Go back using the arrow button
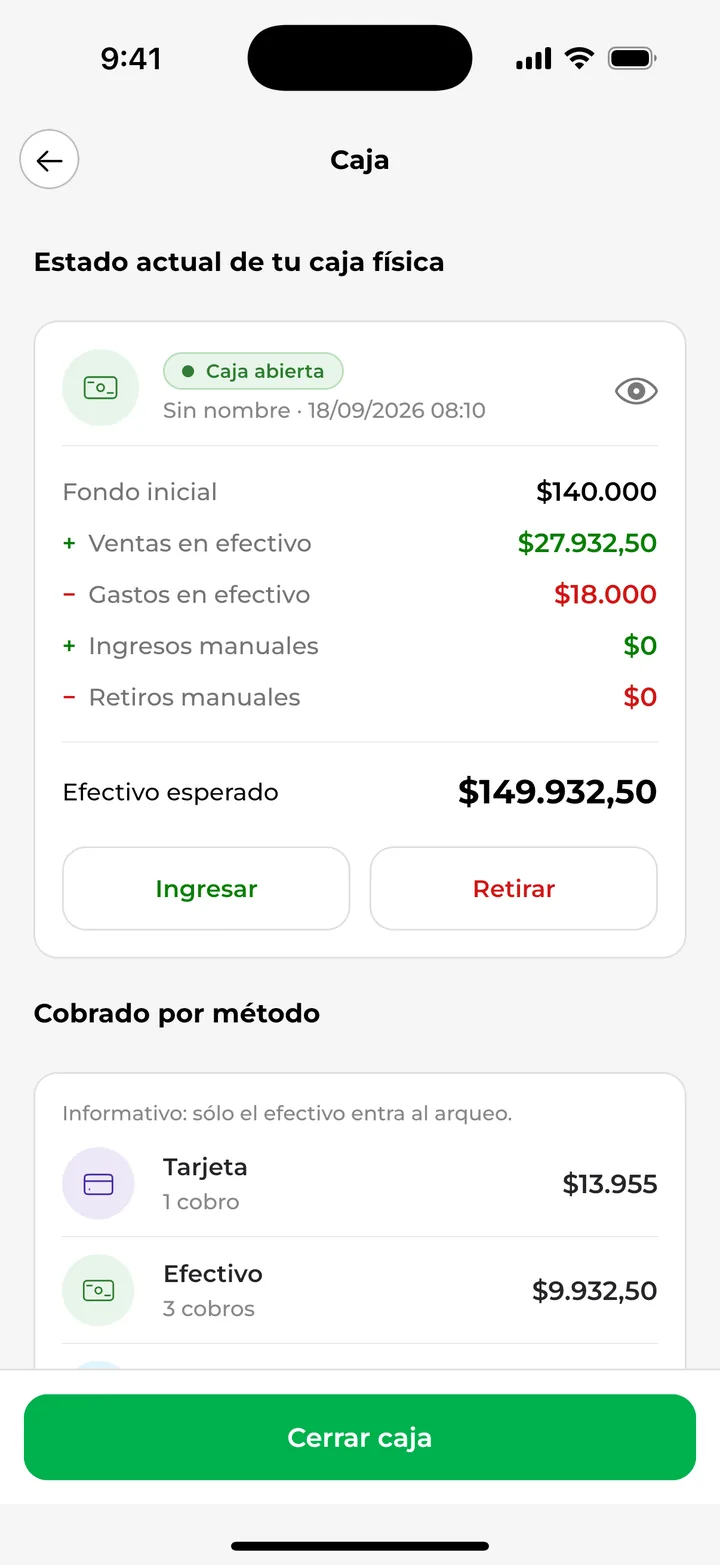This screenshot has width=720, height=1565. click(x=49, y=160)
